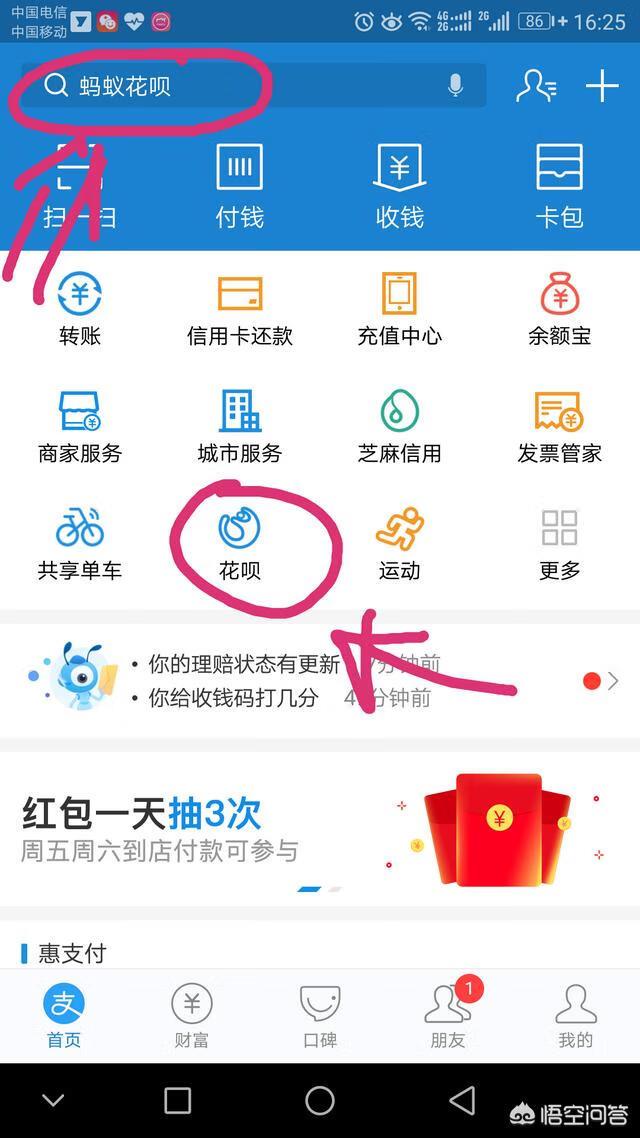Open 转账 transfer
640x1138 pixels.
click(80, 310)
